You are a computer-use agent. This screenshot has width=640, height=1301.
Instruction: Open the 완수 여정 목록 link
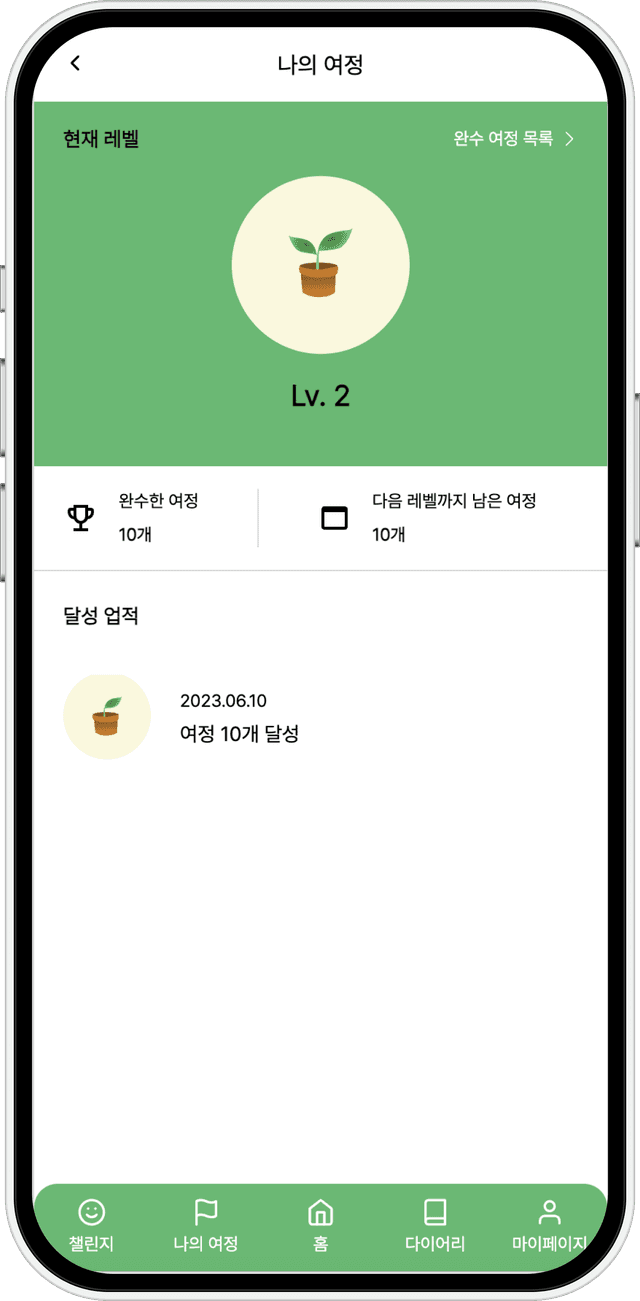pyautogui.click(x=514, y=139)
